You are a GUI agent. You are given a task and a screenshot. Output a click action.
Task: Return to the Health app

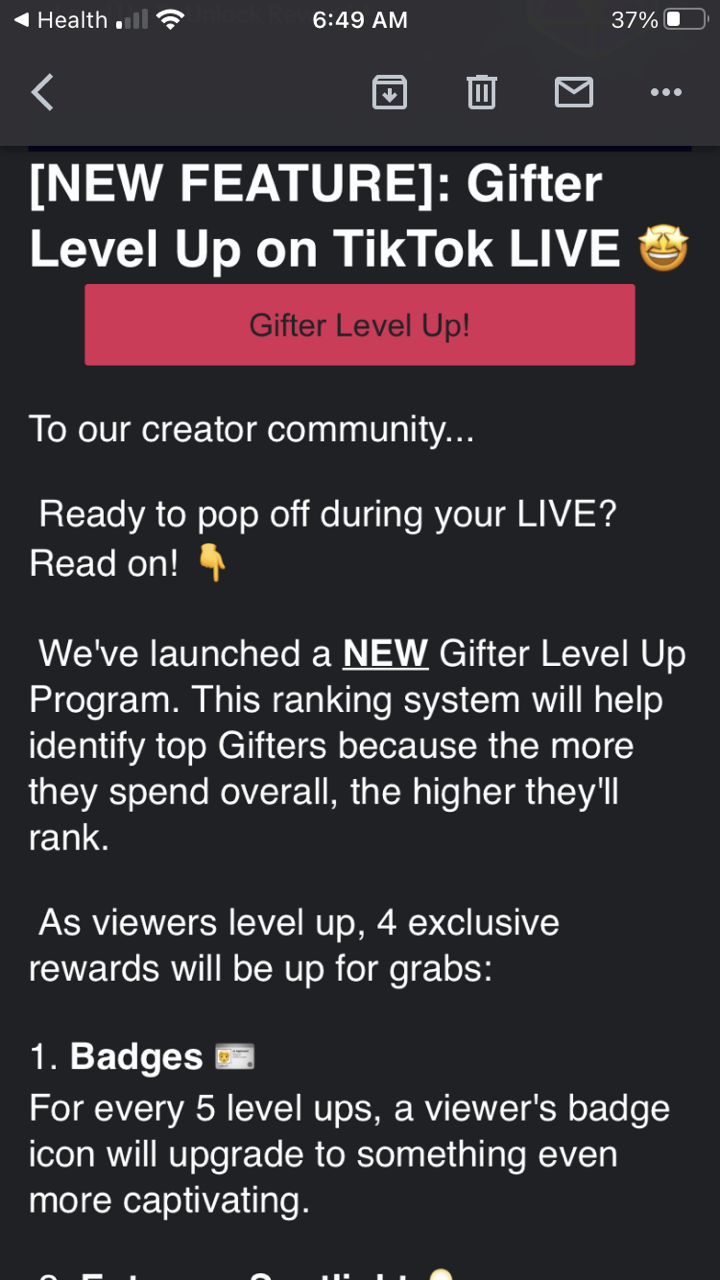tap(60, 20)
